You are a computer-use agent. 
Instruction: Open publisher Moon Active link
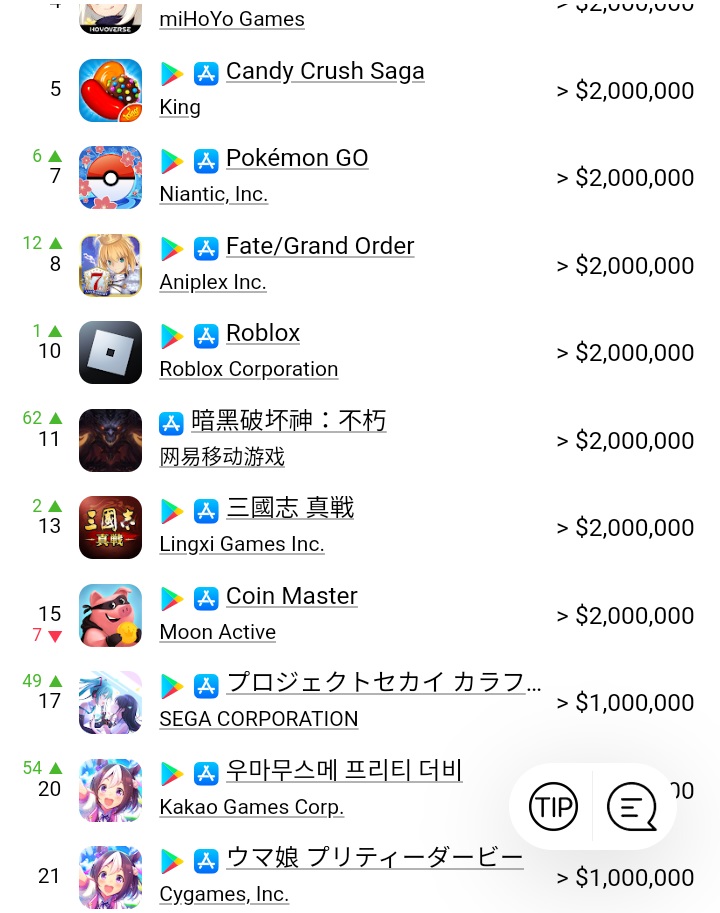pyautogui.click(x=218, y=633)
